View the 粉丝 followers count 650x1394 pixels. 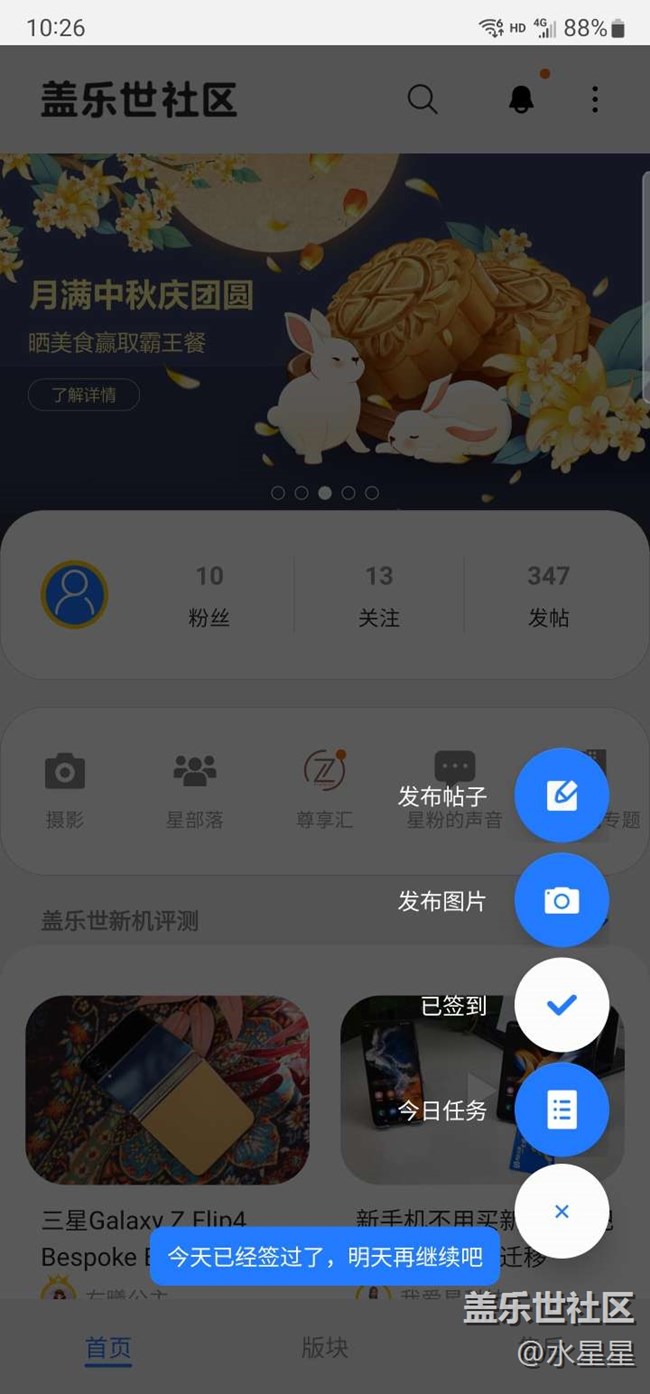209,595
